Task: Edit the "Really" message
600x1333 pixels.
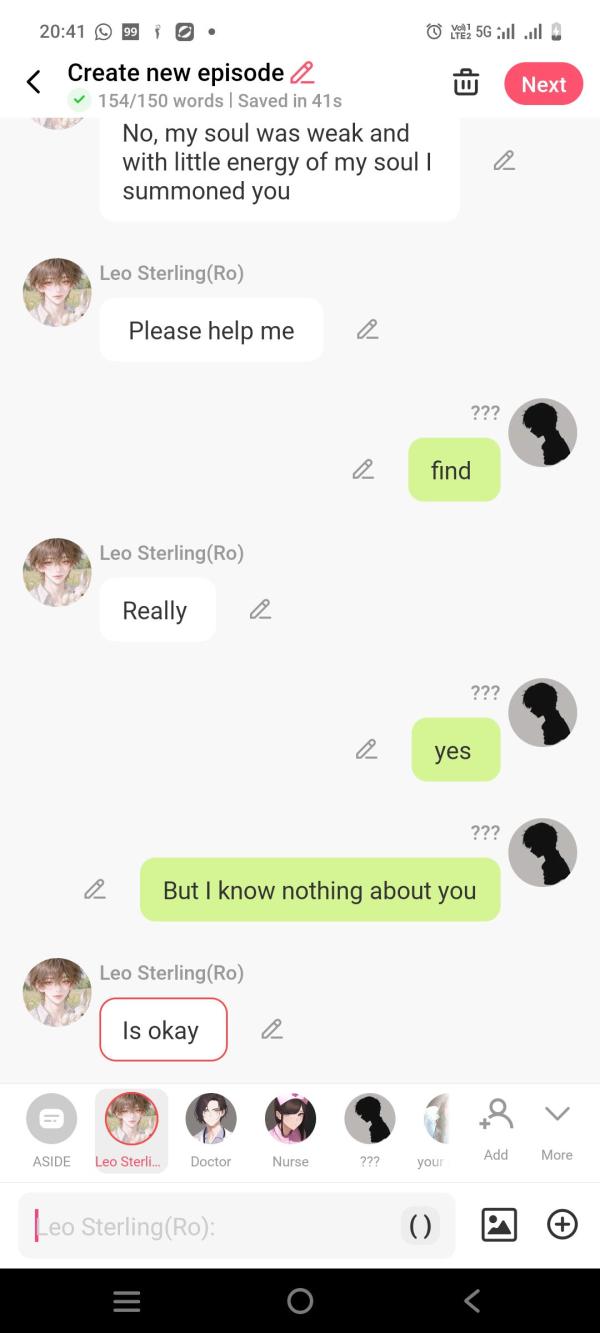Action: click(260, 609)
